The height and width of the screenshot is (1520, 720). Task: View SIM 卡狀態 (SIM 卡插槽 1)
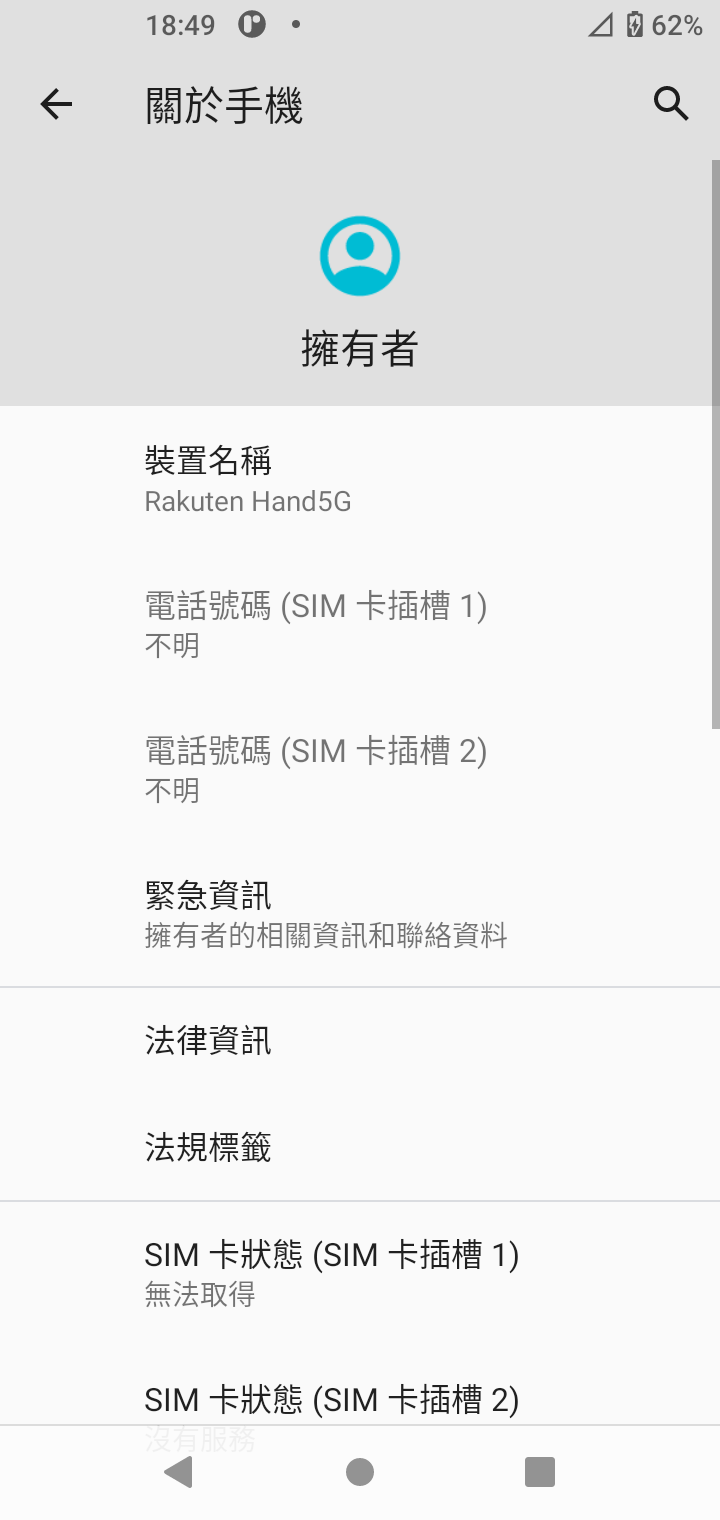[360, 1273]
